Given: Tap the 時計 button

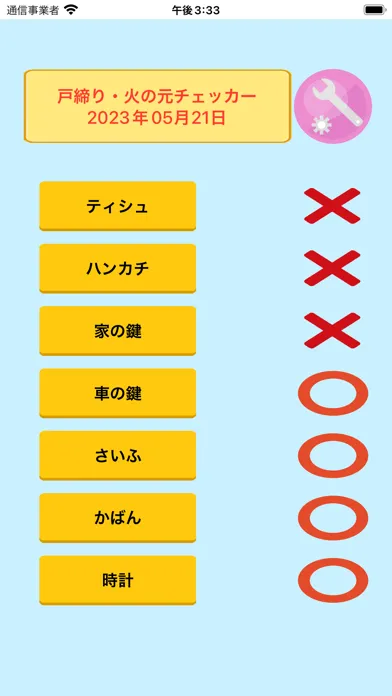Looking at the screenshot, I should click(118, 580).
